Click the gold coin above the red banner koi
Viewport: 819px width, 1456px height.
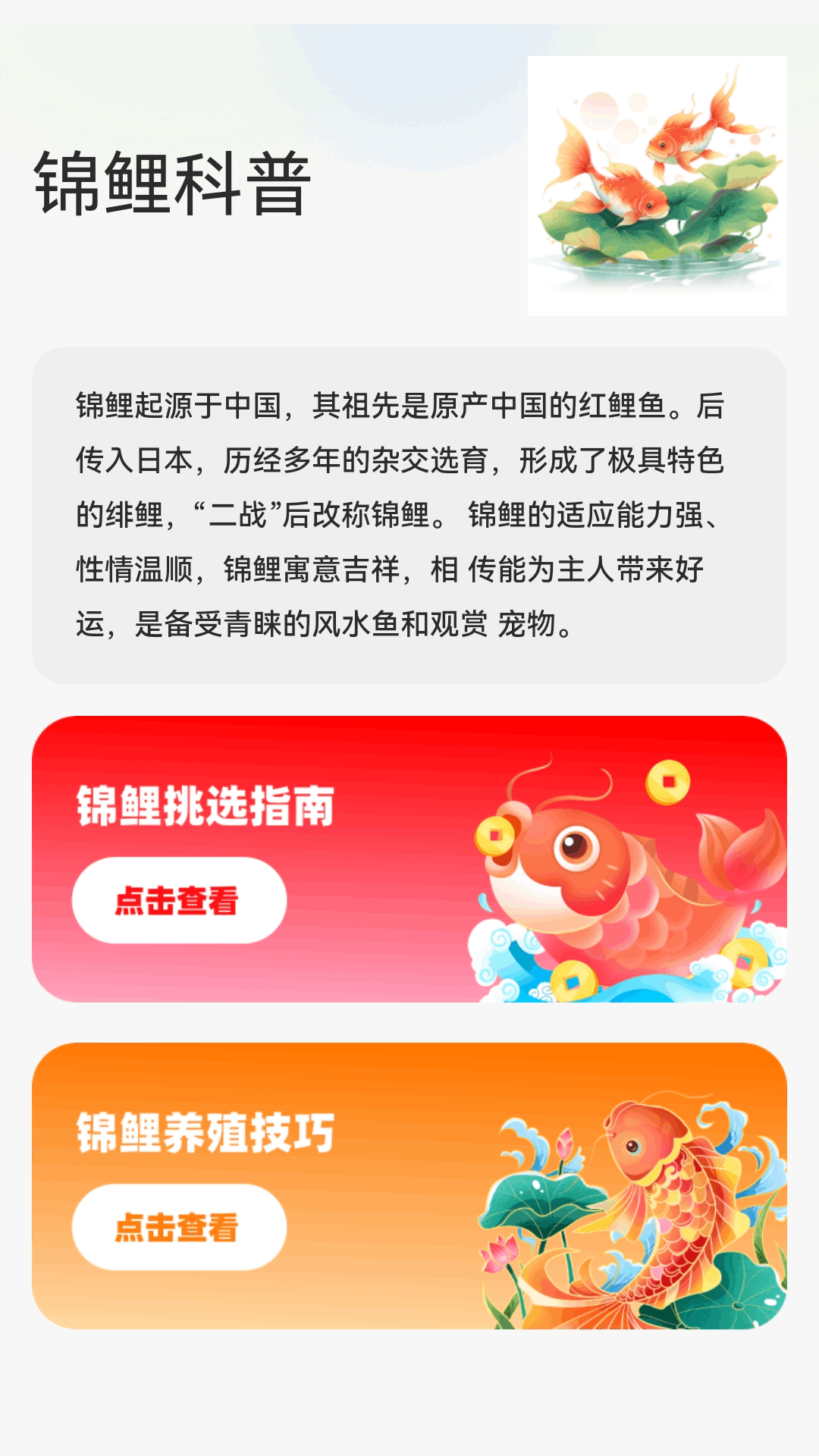pos(667,781)
